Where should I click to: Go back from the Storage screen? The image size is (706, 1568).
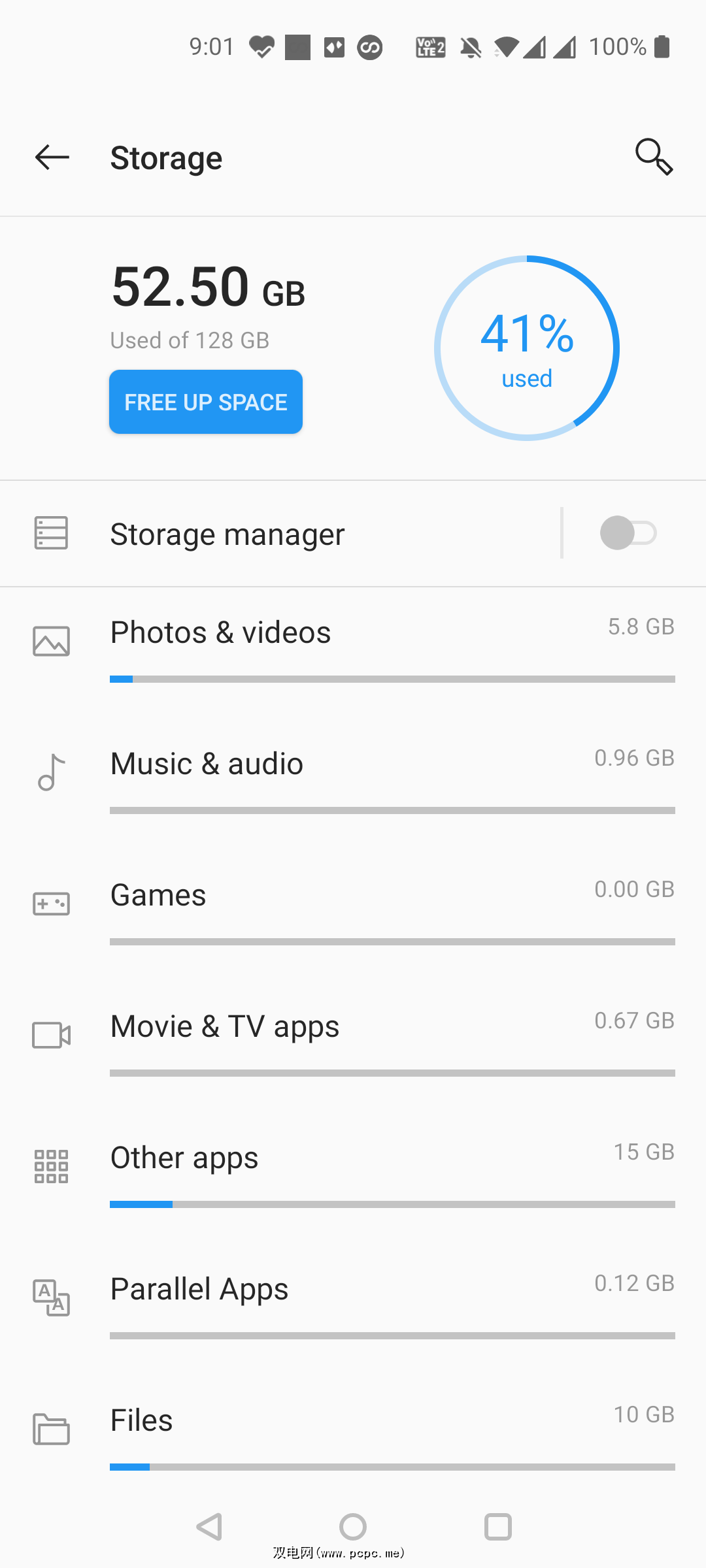pyautogui.click(x=52, y=157)
